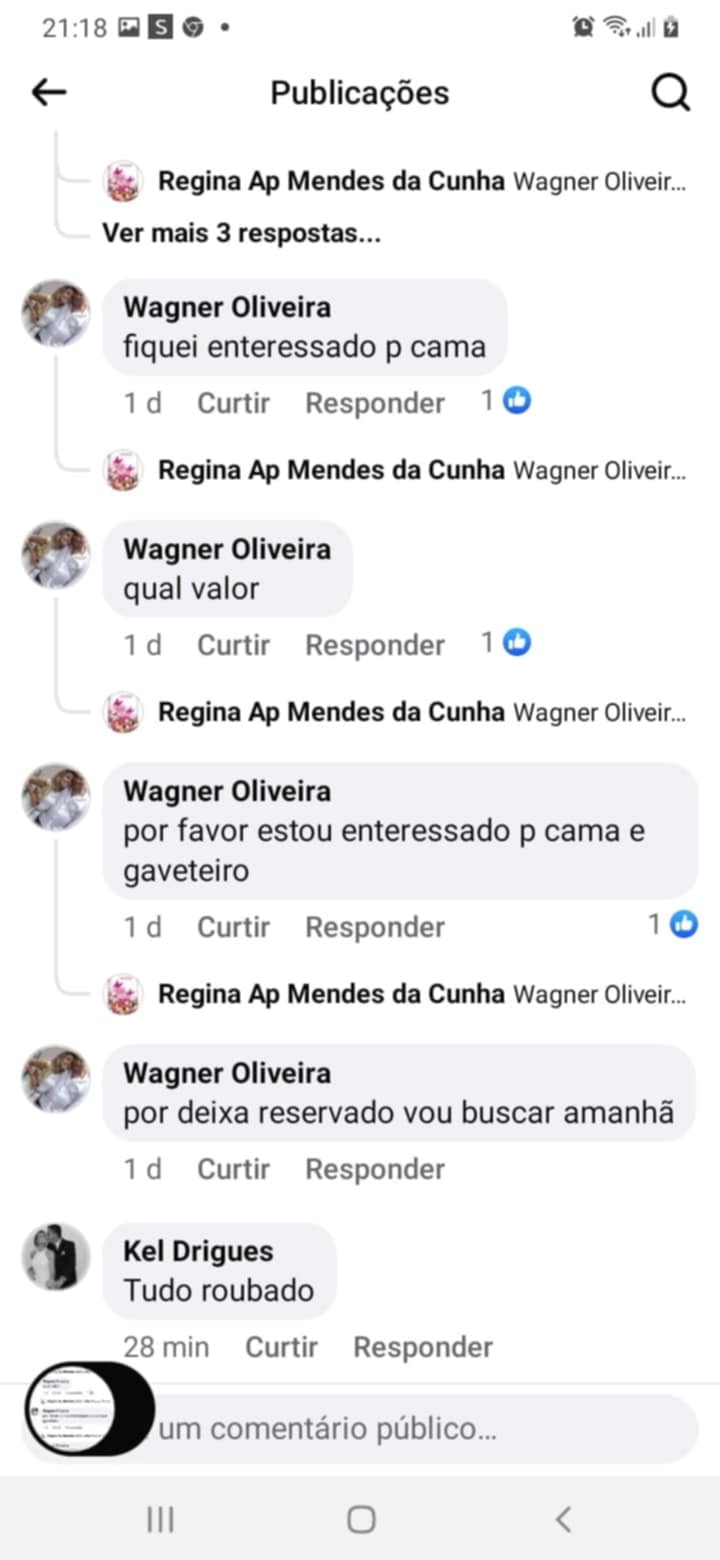Open search in Publicações

(670, 93)
